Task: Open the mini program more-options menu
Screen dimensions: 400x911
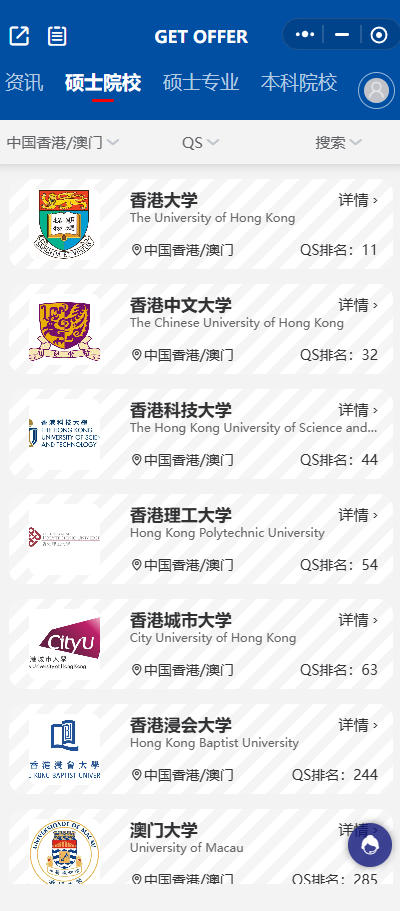Action: pyautogui.click(x=305, y=35)
